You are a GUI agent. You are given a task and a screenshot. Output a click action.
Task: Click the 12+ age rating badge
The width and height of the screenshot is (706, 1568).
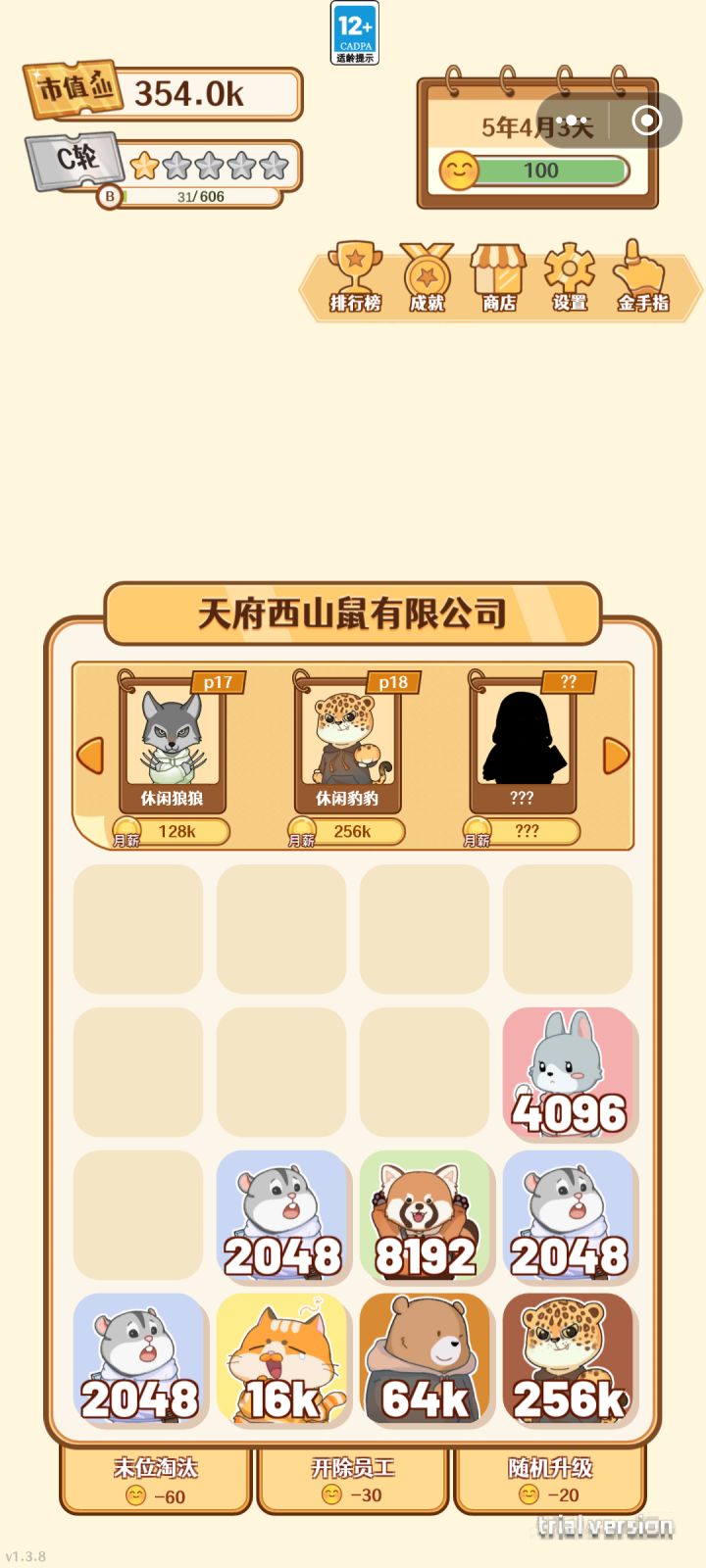click(353, 31)
